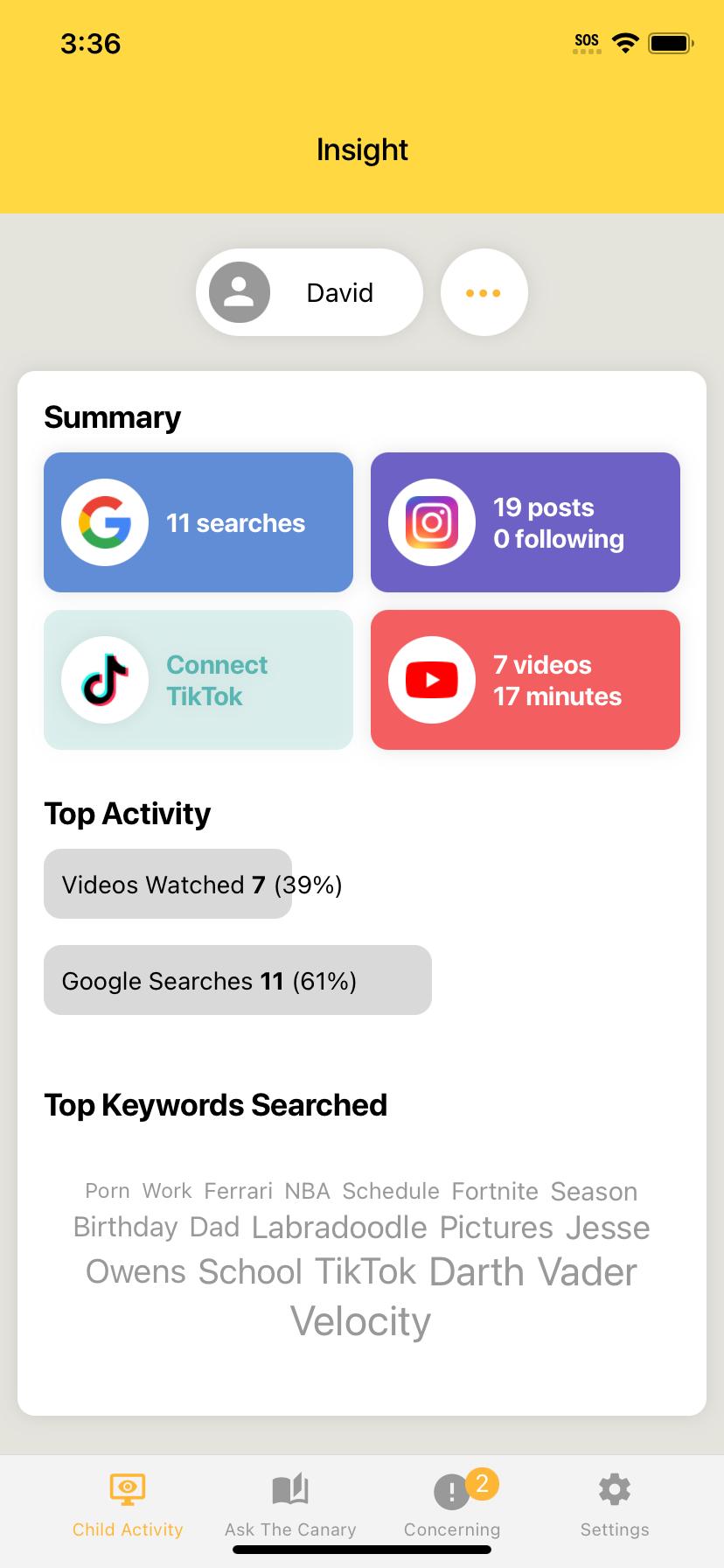
Task: Open the Settings tab
Action: (x=615, y=1503)
